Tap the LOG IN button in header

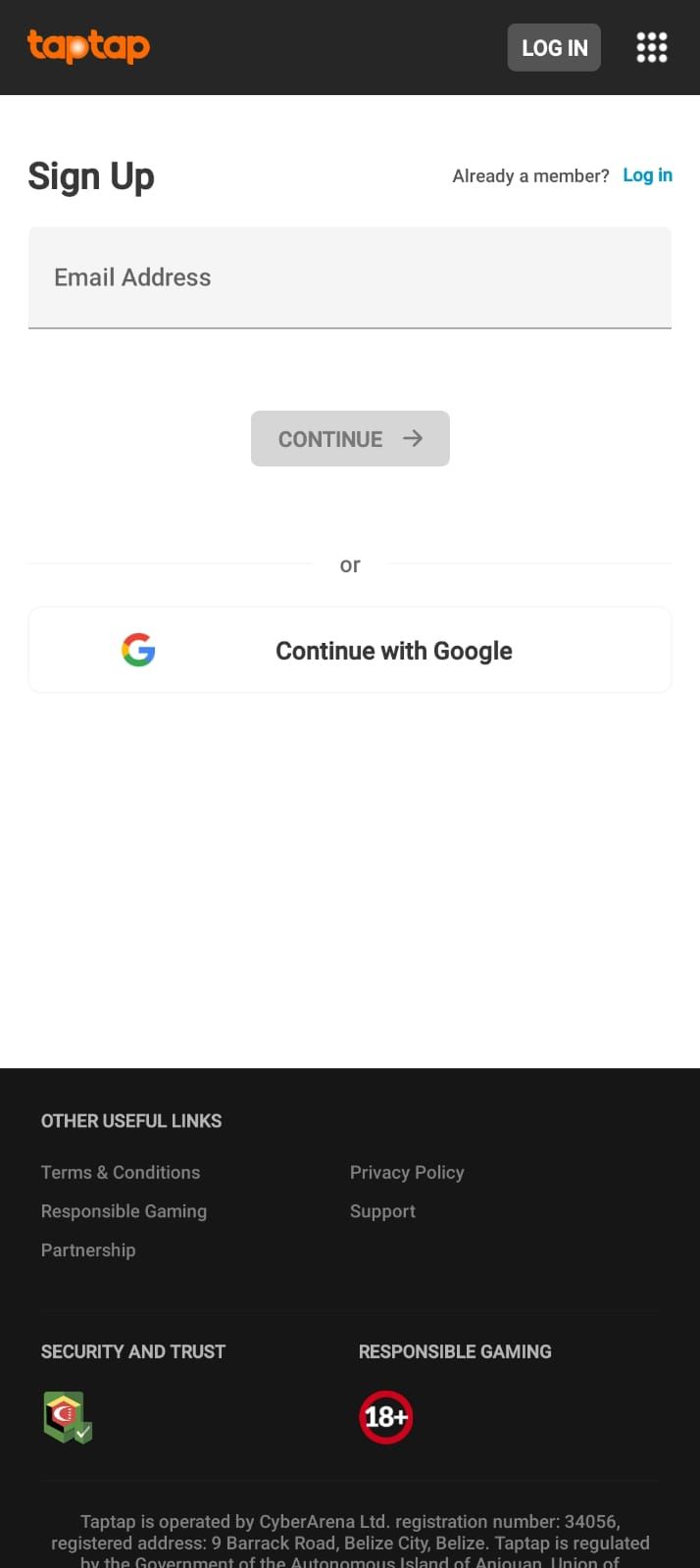tap(554, 47)
